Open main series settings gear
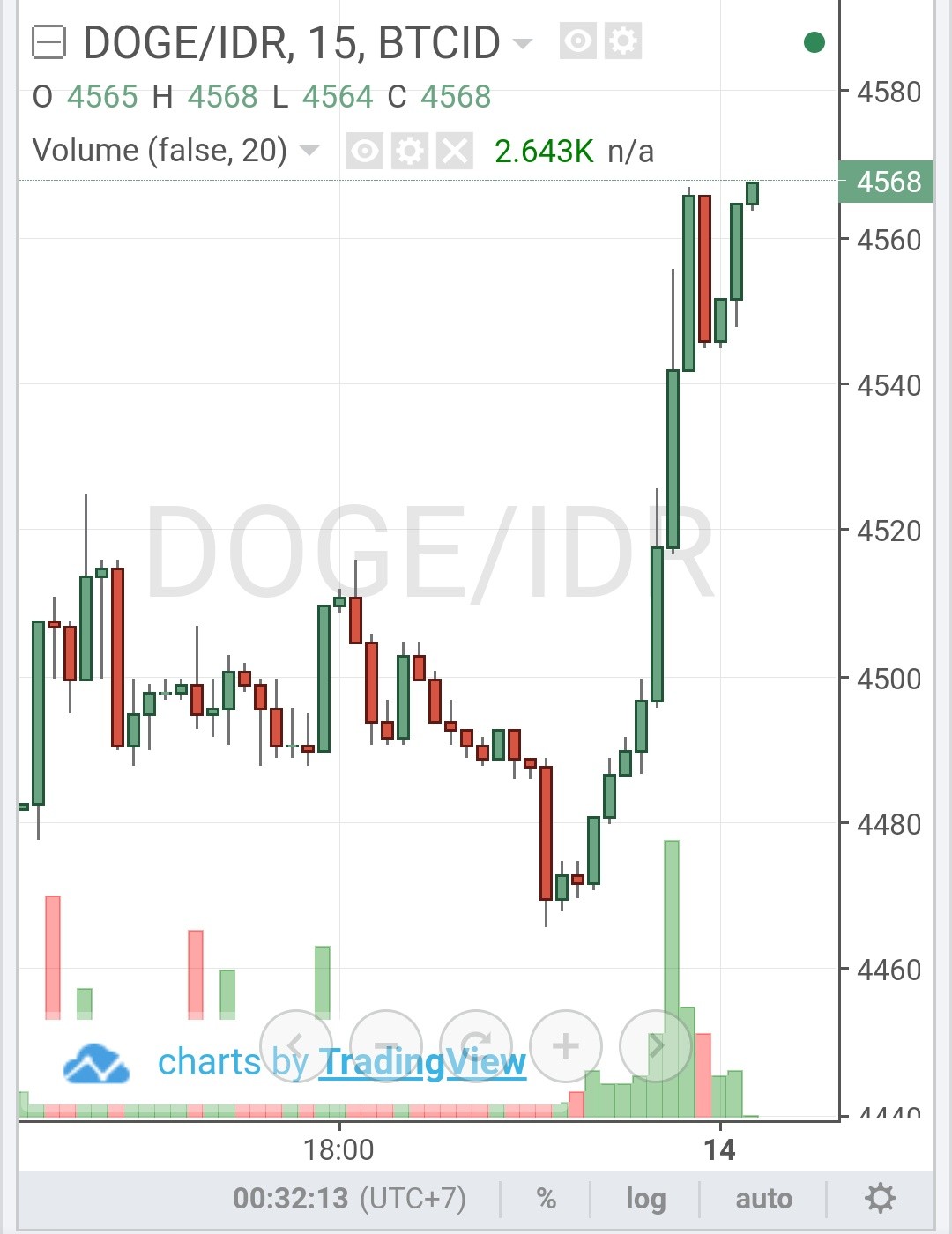 coord(623,41)
